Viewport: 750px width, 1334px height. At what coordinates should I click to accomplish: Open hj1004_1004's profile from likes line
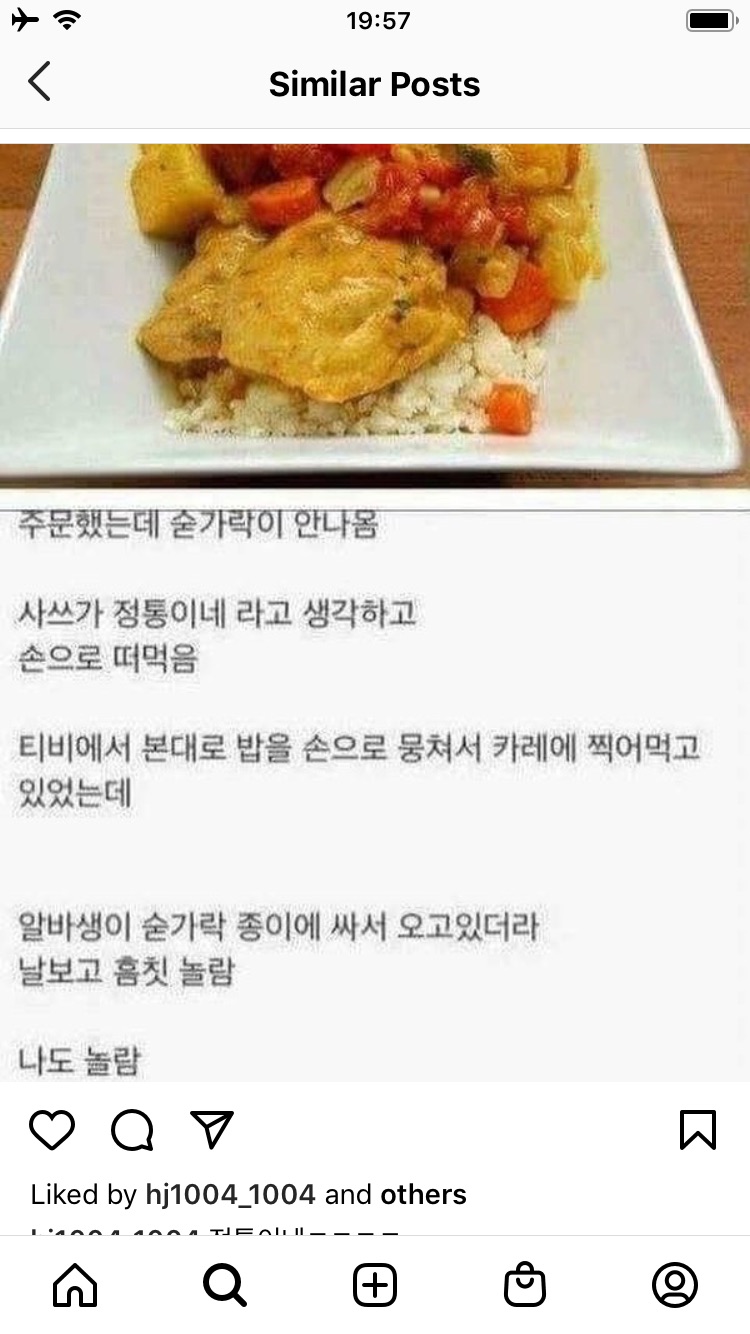click(231, 1194)
